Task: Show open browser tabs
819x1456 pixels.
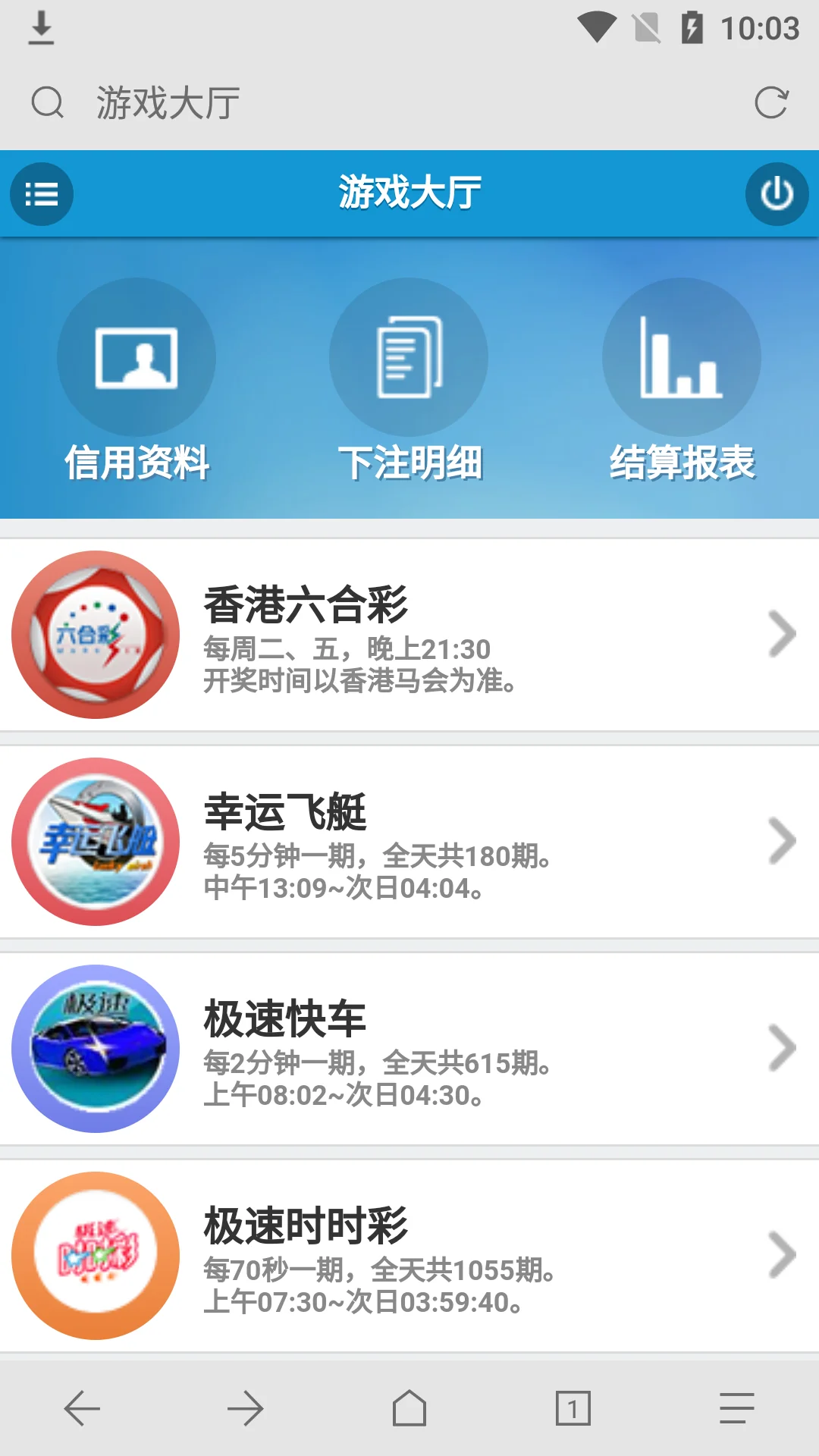Action: point(573,1409)
